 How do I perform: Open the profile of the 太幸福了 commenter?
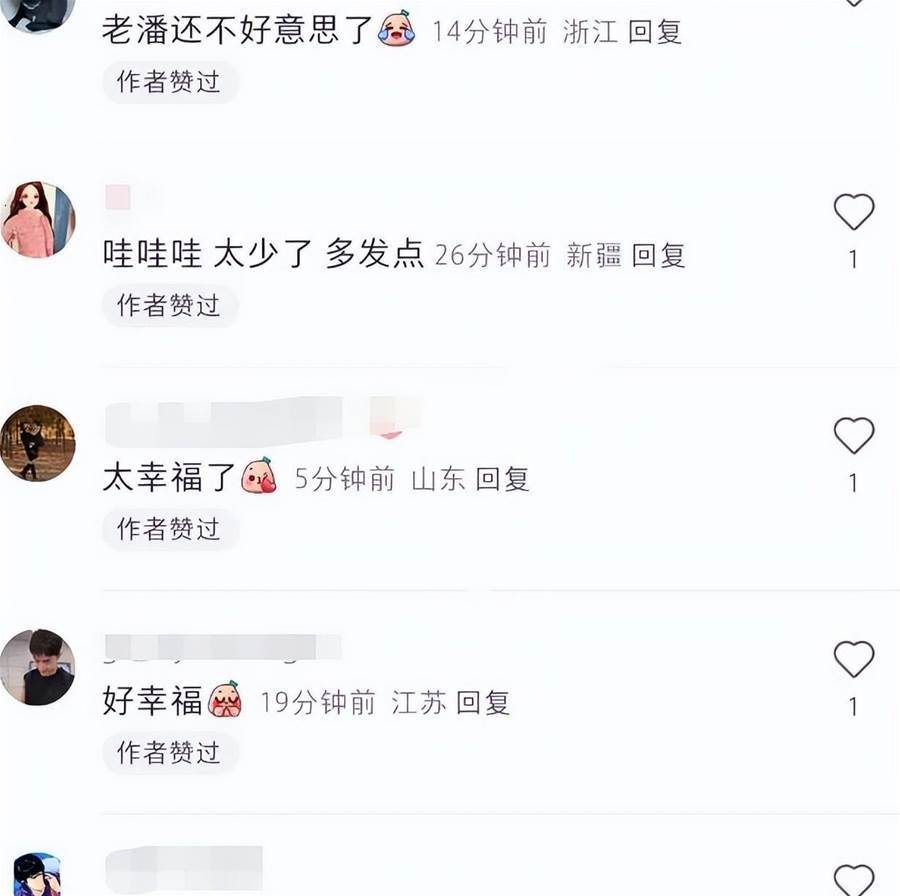38,443
